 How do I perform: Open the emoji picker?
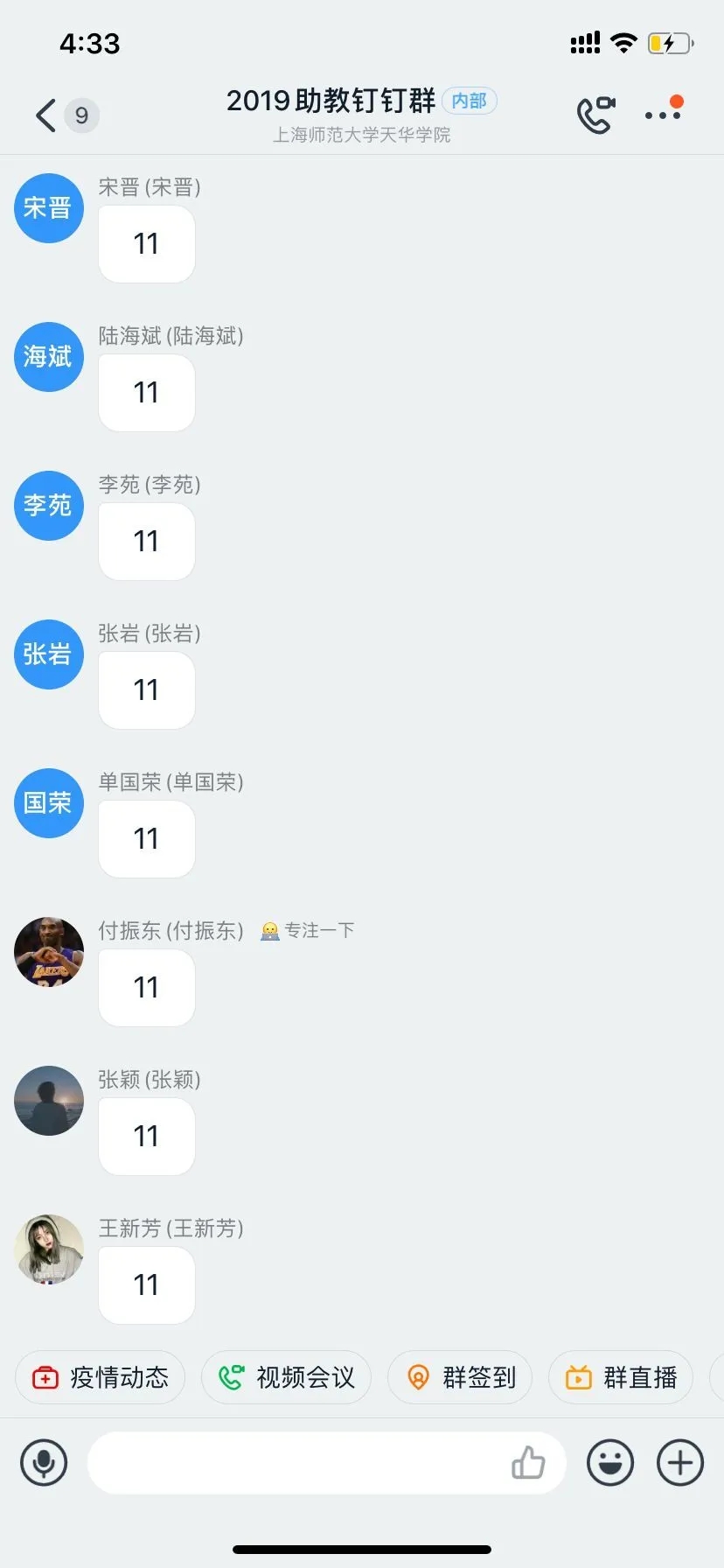pyautogui.click(x=610, y=1463)
